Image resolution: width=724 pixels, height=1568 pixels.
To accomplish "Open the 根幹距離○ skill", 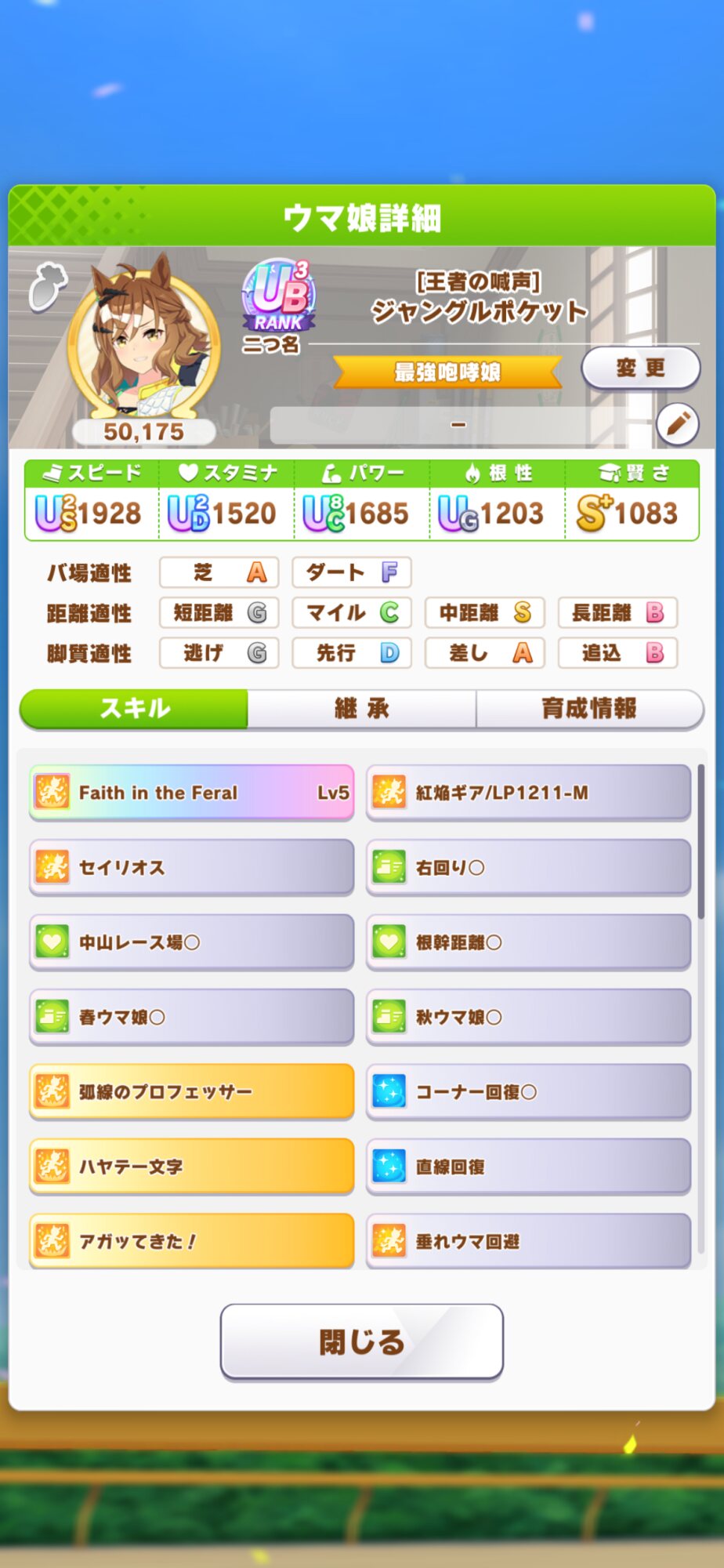I will tap(528, 942).
